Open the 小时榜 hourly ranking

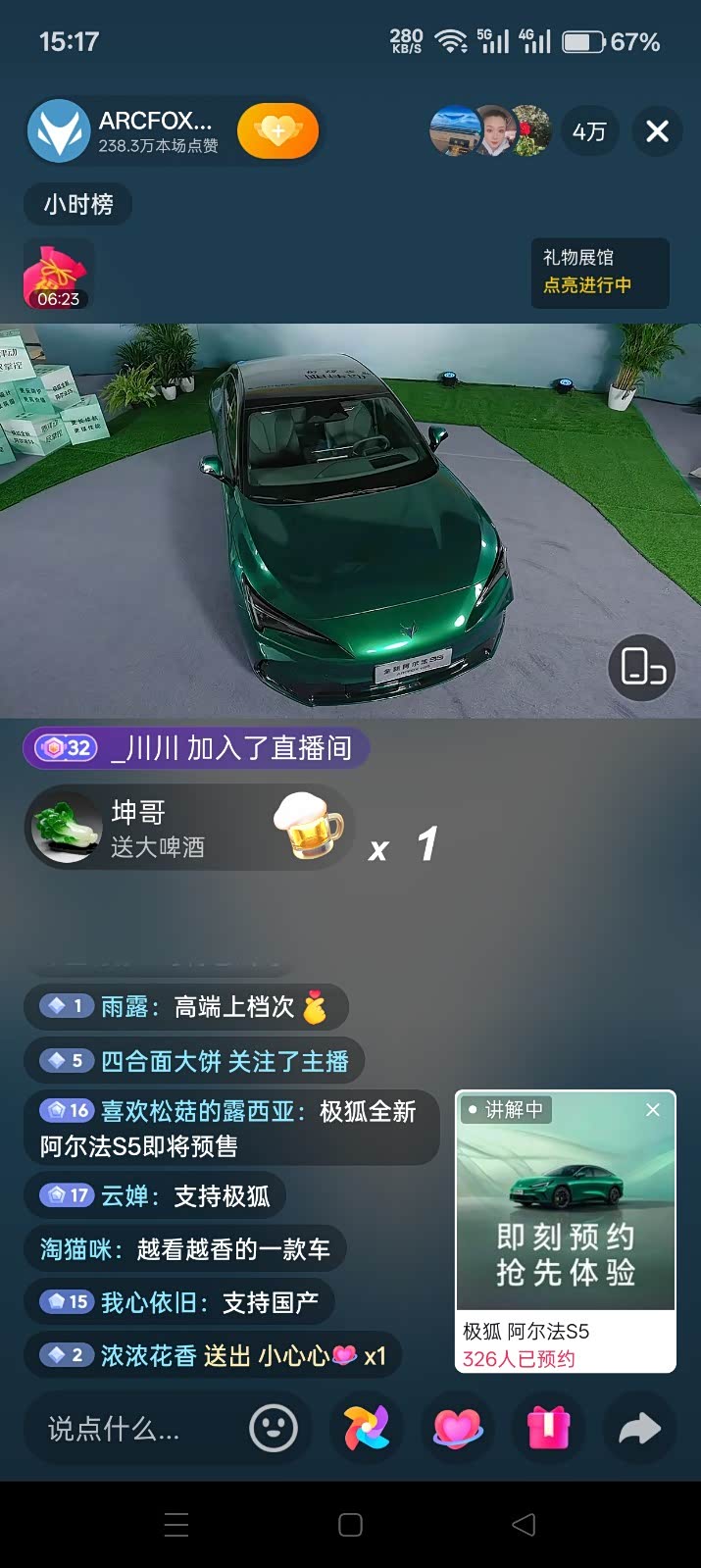(x=77, y=204)
